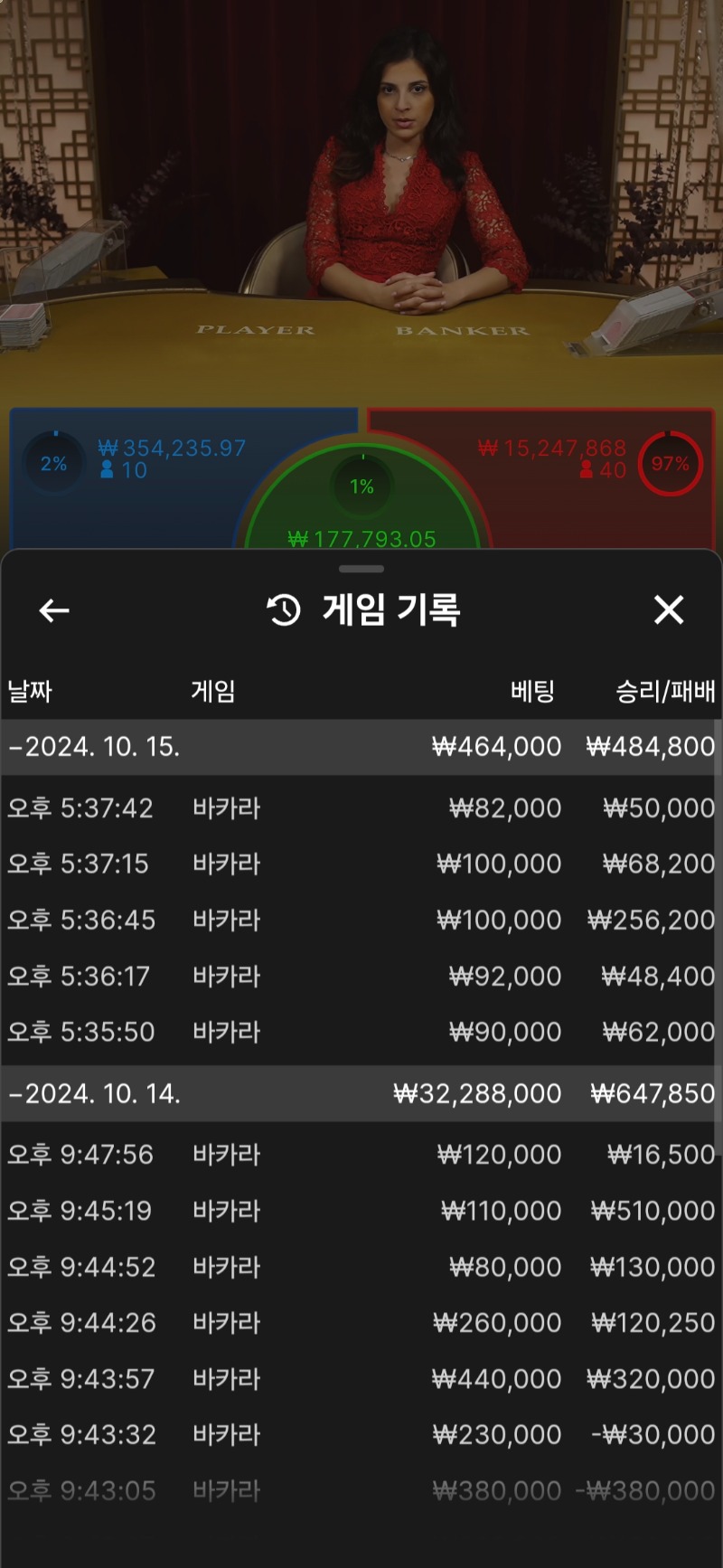Close the game history panel

[x=669, y=610]
